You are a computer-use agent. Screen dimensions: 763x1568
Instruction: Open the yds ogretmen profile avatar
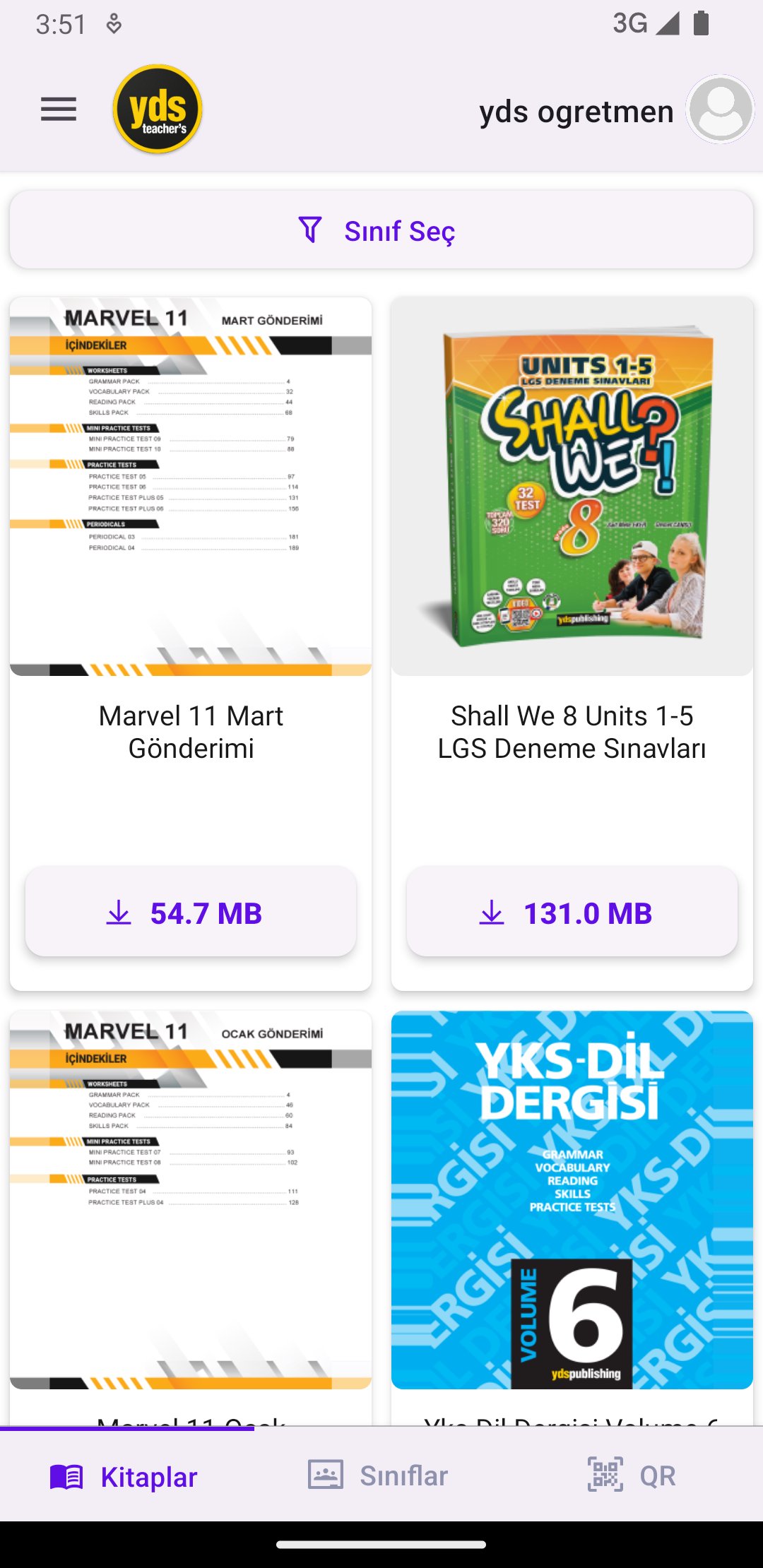click(720, 109)
